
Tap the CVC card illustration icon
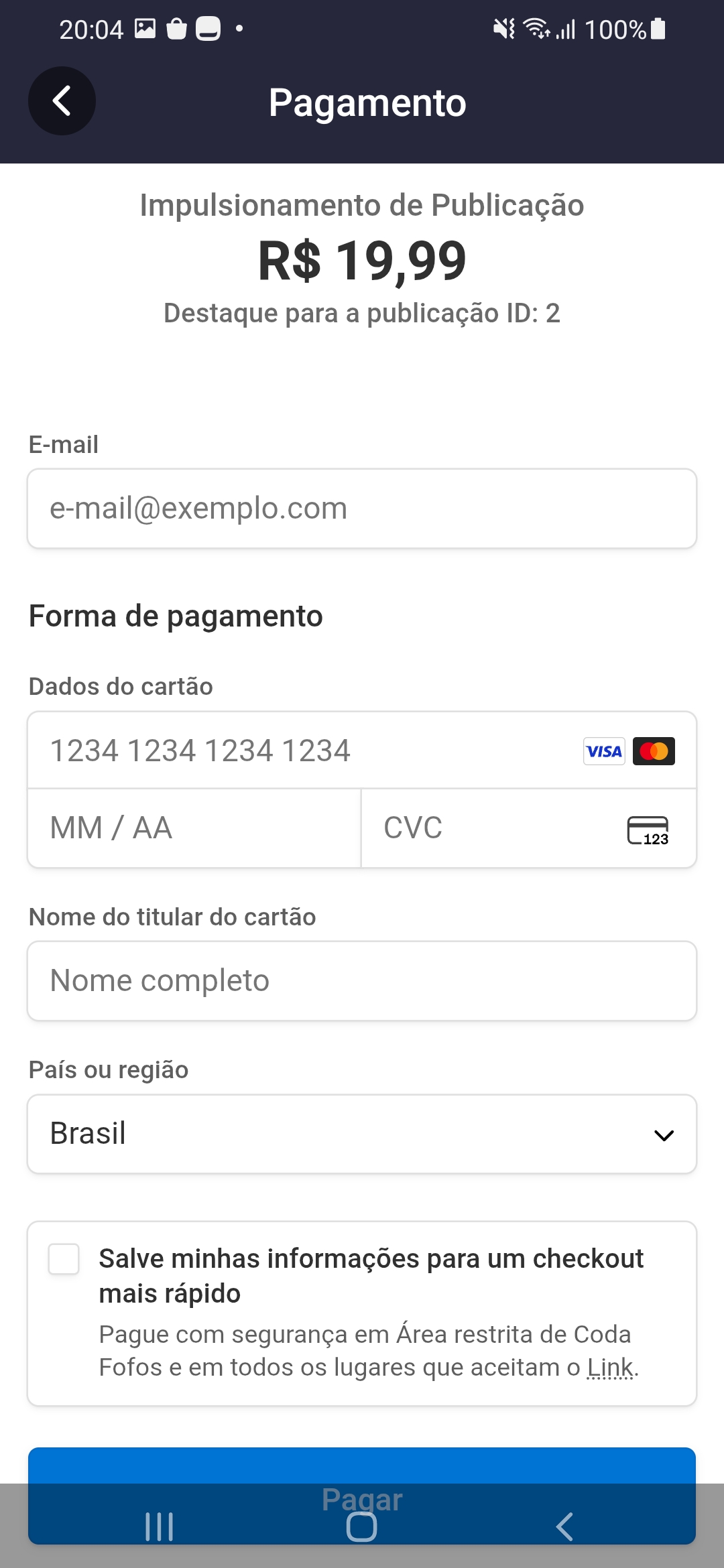(648, 828)
